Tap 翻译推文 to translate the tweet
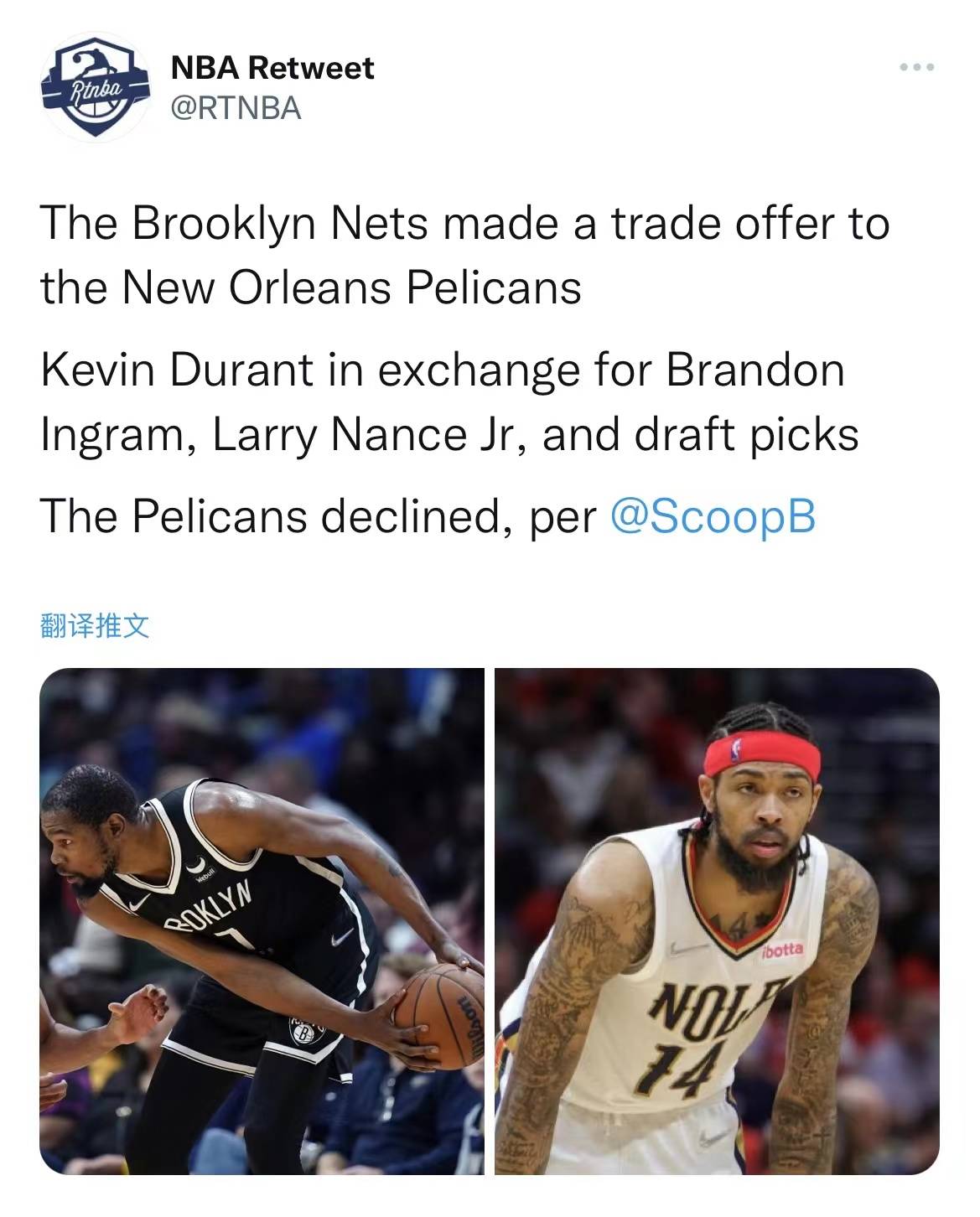Screen dimensions: 980x1217 coord(95,625)
